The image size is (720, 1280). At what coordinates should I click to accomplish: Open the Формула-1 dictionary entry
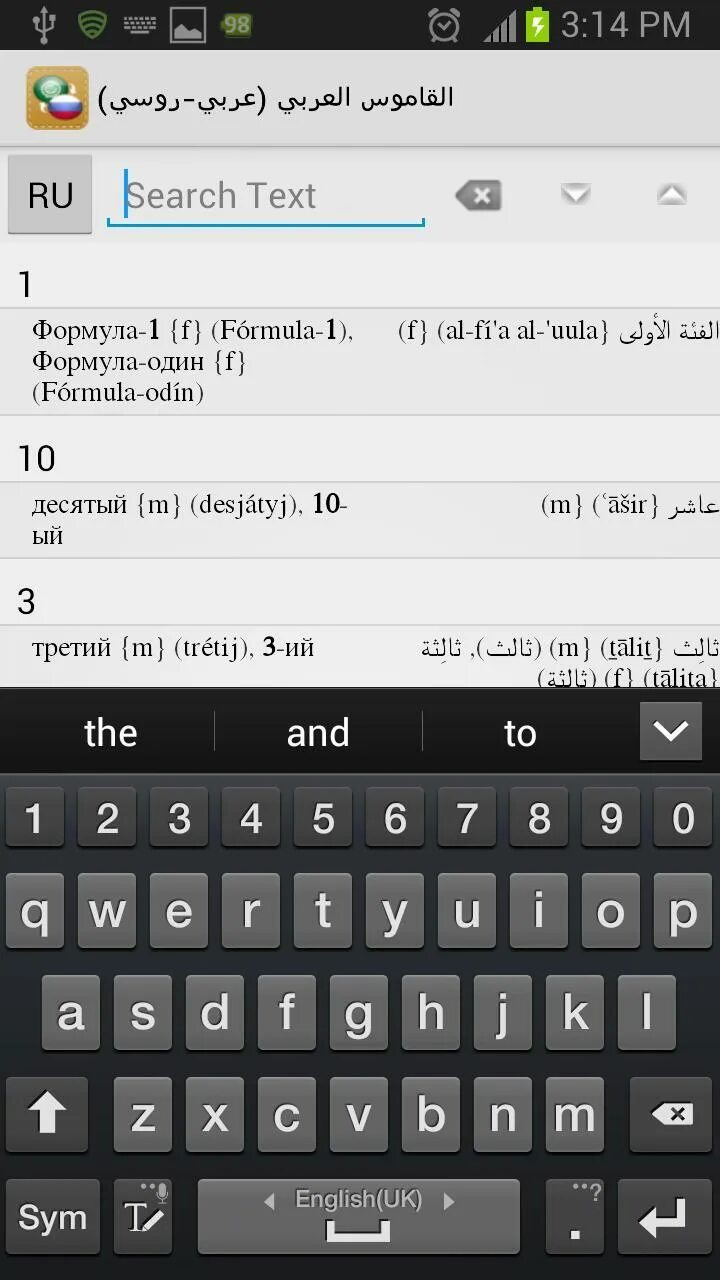pos(360,361)
